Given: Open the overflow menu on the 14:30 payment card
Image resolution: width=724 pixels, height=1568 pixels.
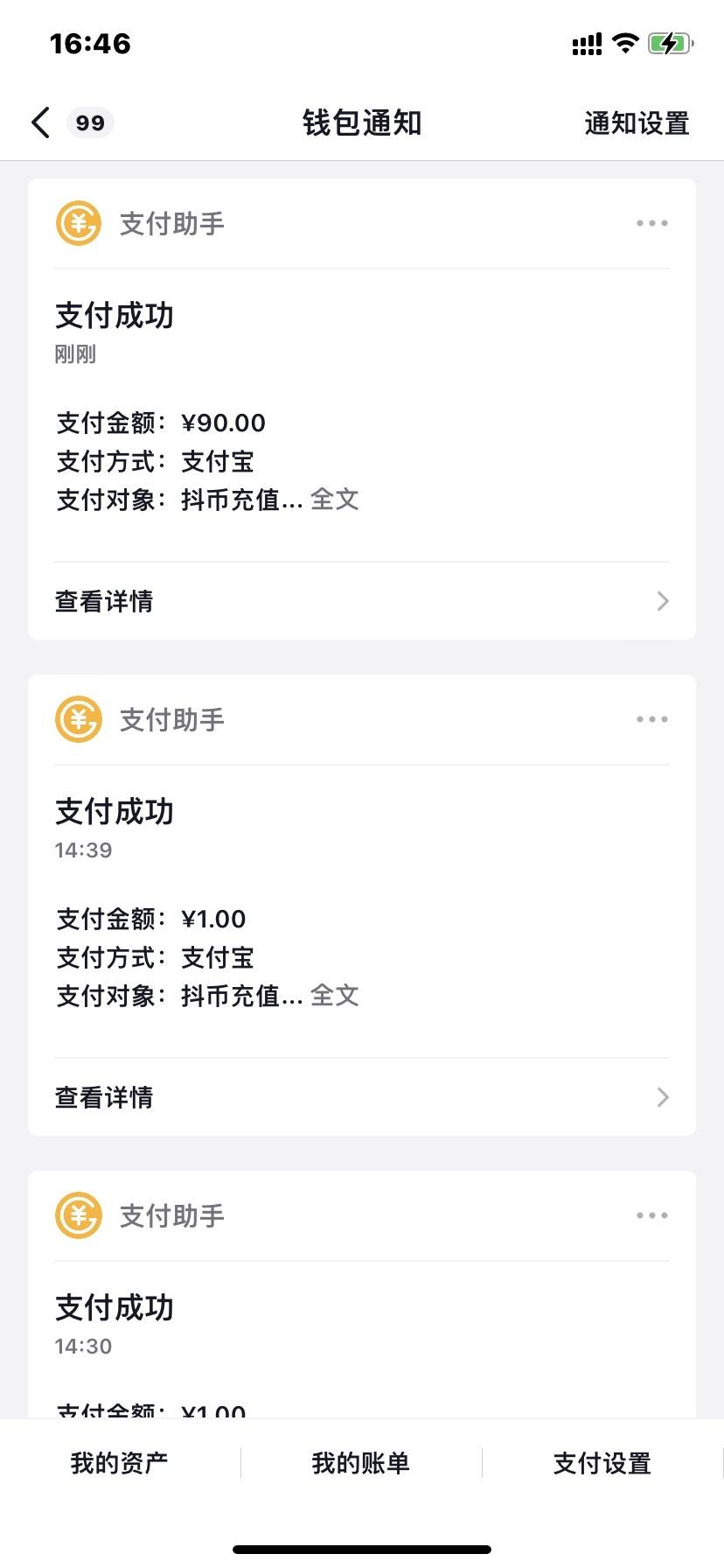Looking at the screenshot, I should coord(651,1216).
